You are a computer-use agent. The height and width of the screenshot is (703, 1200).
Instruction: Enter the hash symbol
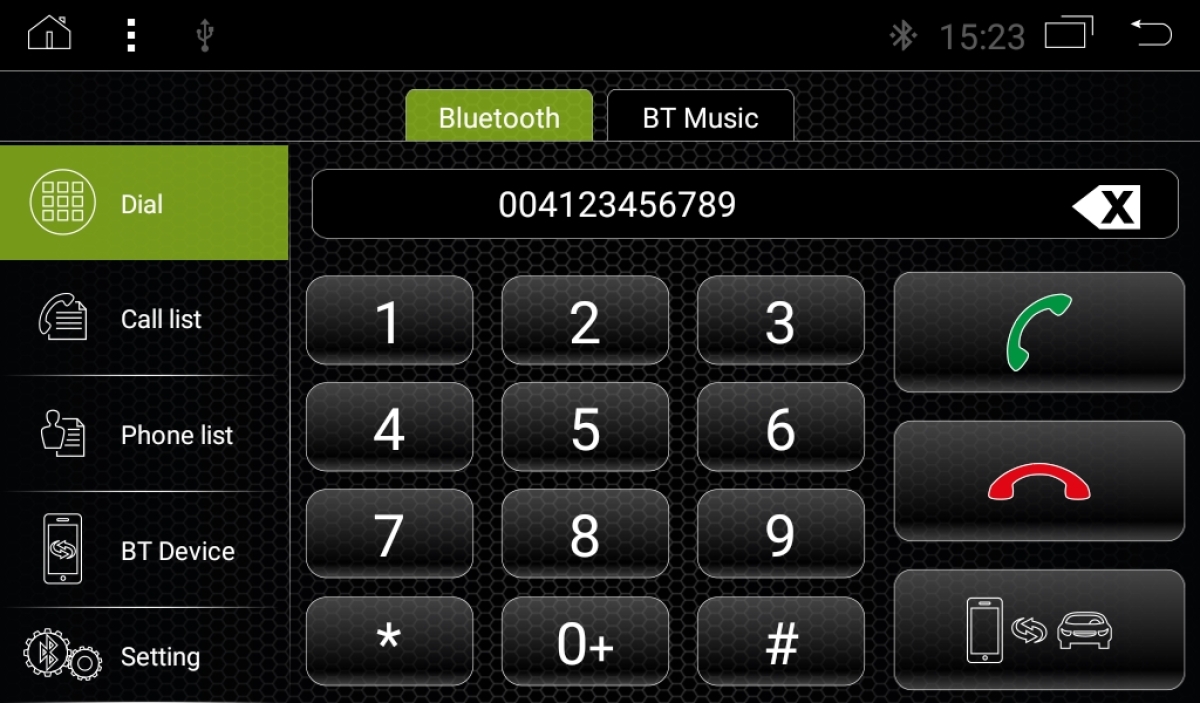[x=780, y=642]
